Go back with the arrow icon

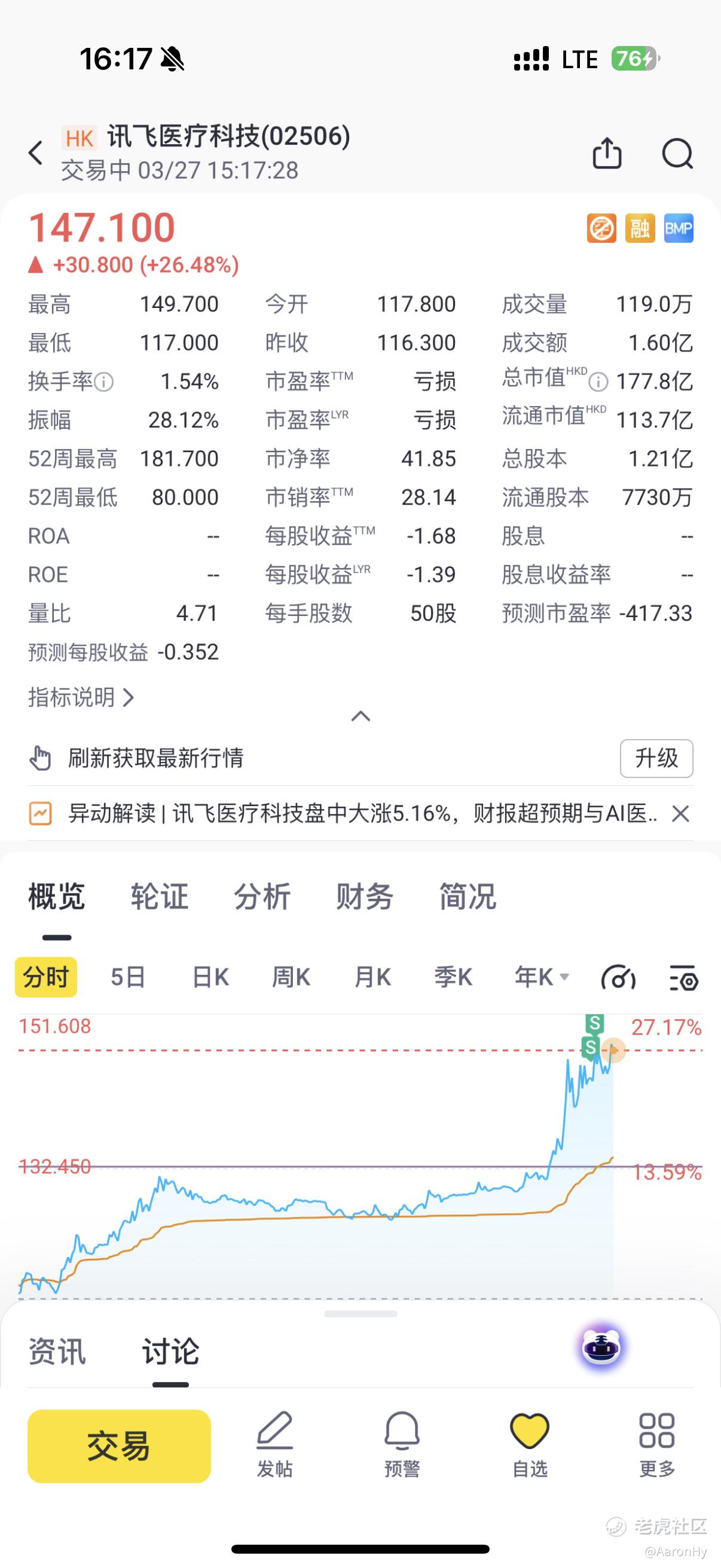tap(36, 152)
